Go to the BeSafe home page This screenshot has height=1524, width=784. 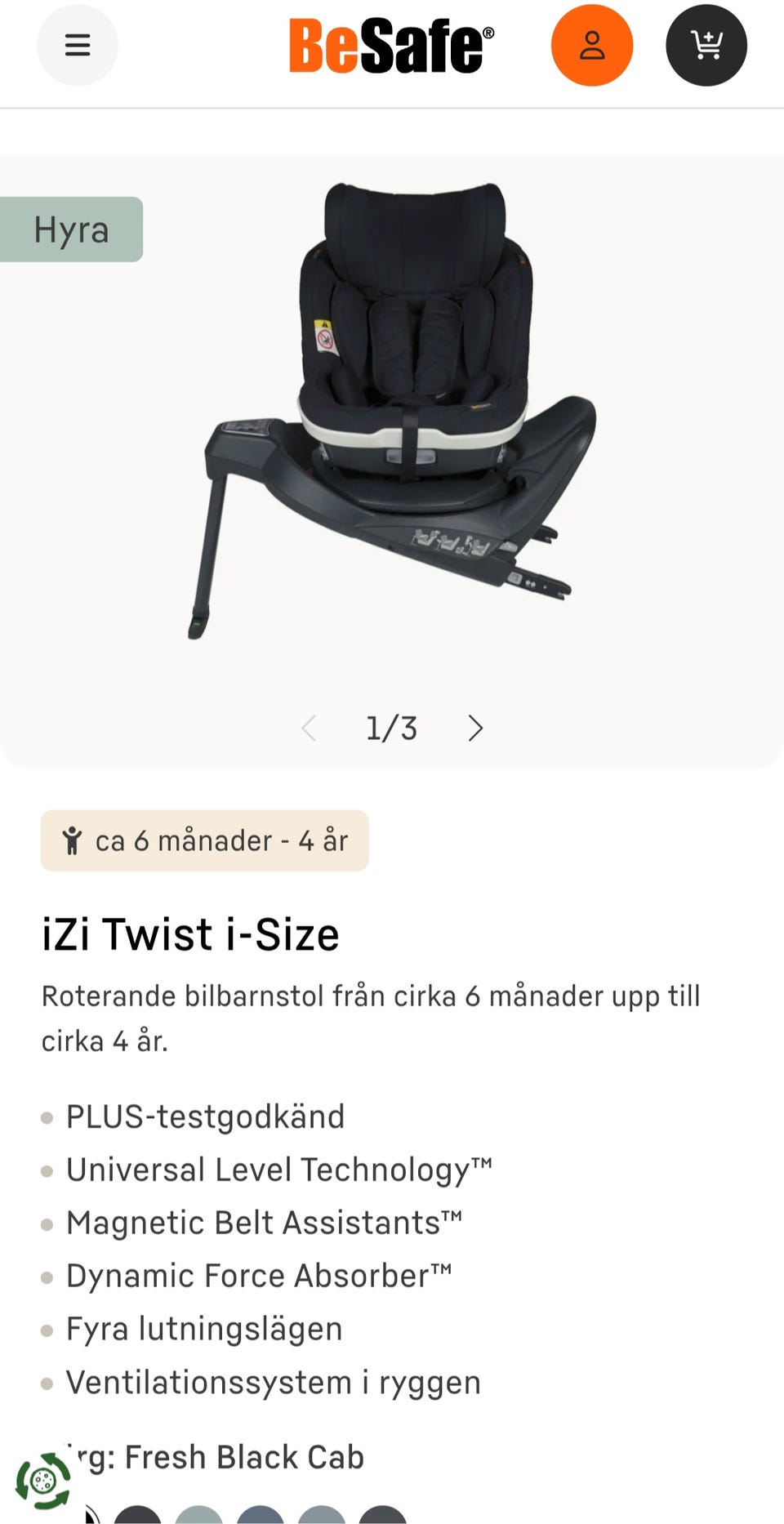pyautogui.click(x=391, y=46)
